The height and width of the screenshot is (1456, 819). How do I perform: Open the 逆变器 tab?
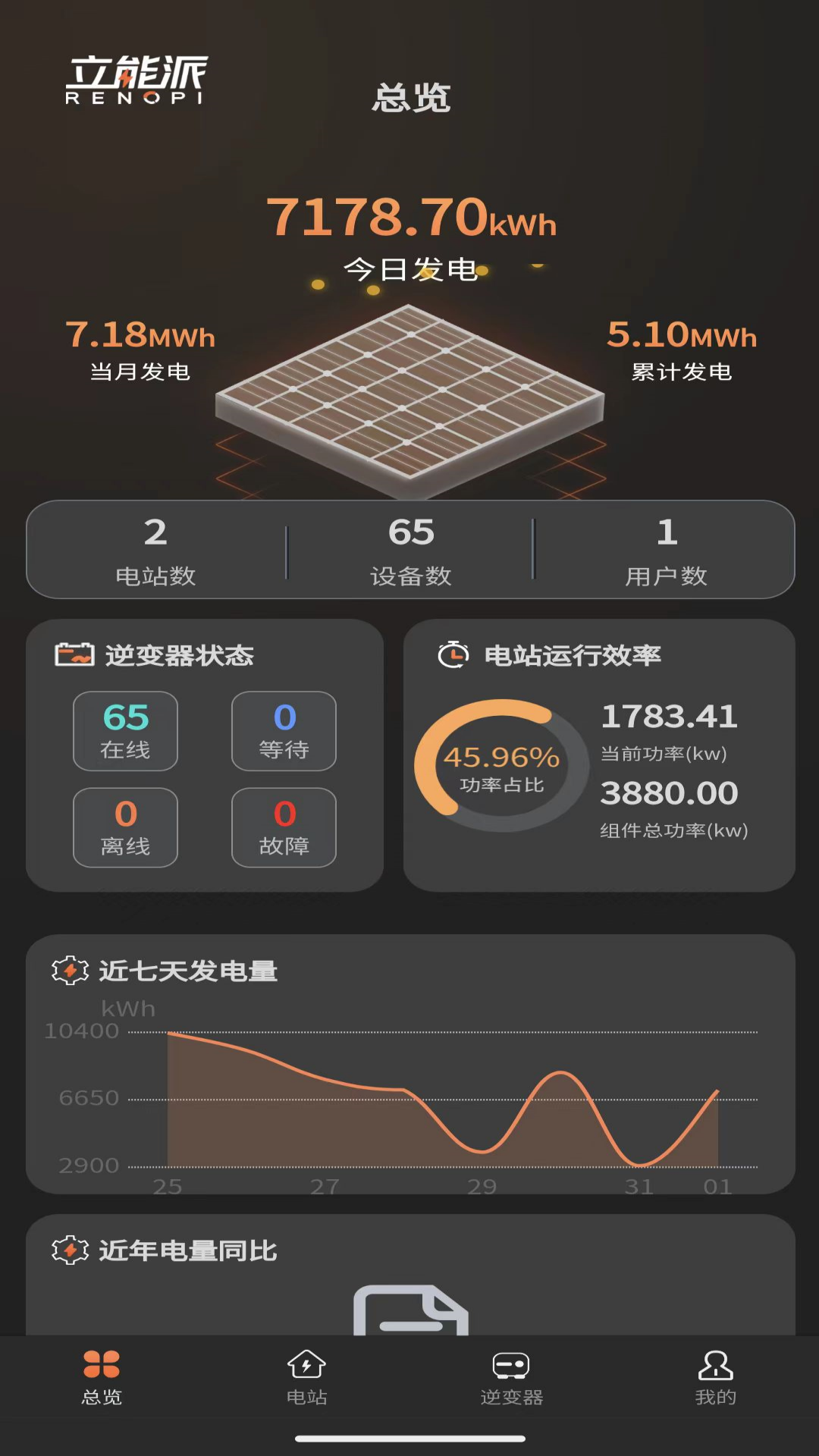(511, 1376)
